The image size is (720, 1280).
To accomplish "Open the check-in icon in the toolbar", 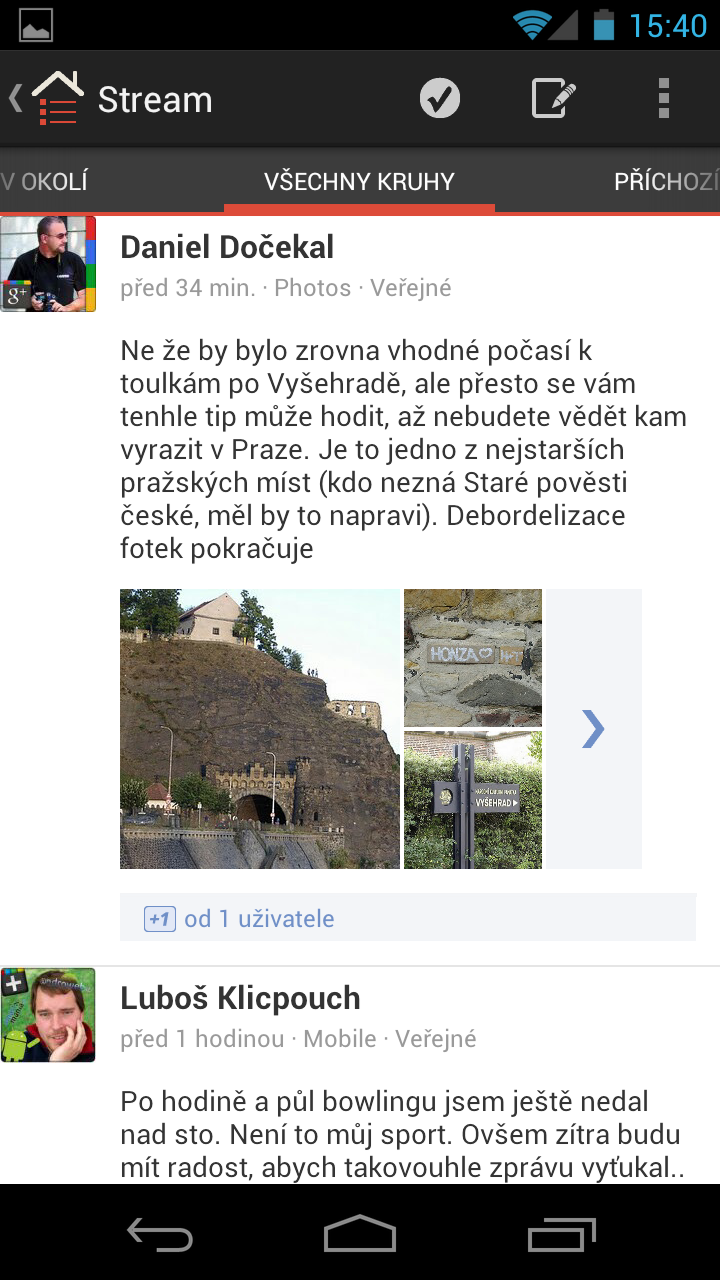I will 440,99.
